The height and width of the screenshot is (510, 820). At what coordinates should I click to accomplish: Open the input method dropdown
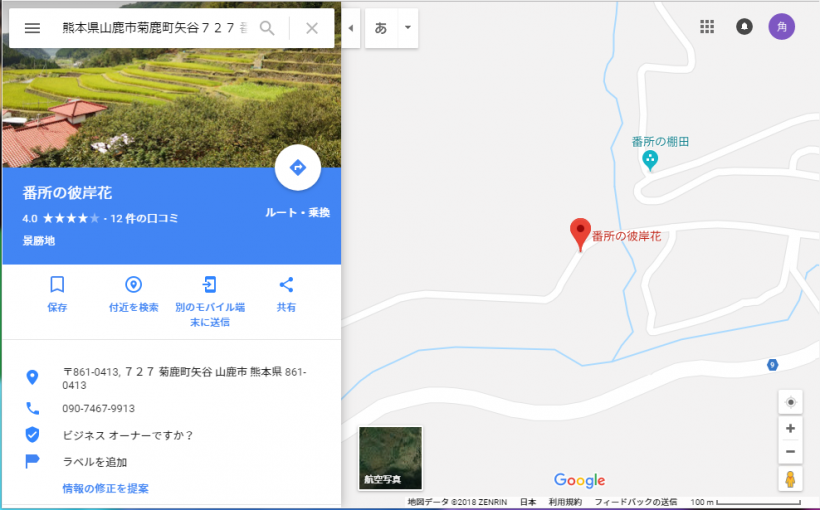[407, 28]
